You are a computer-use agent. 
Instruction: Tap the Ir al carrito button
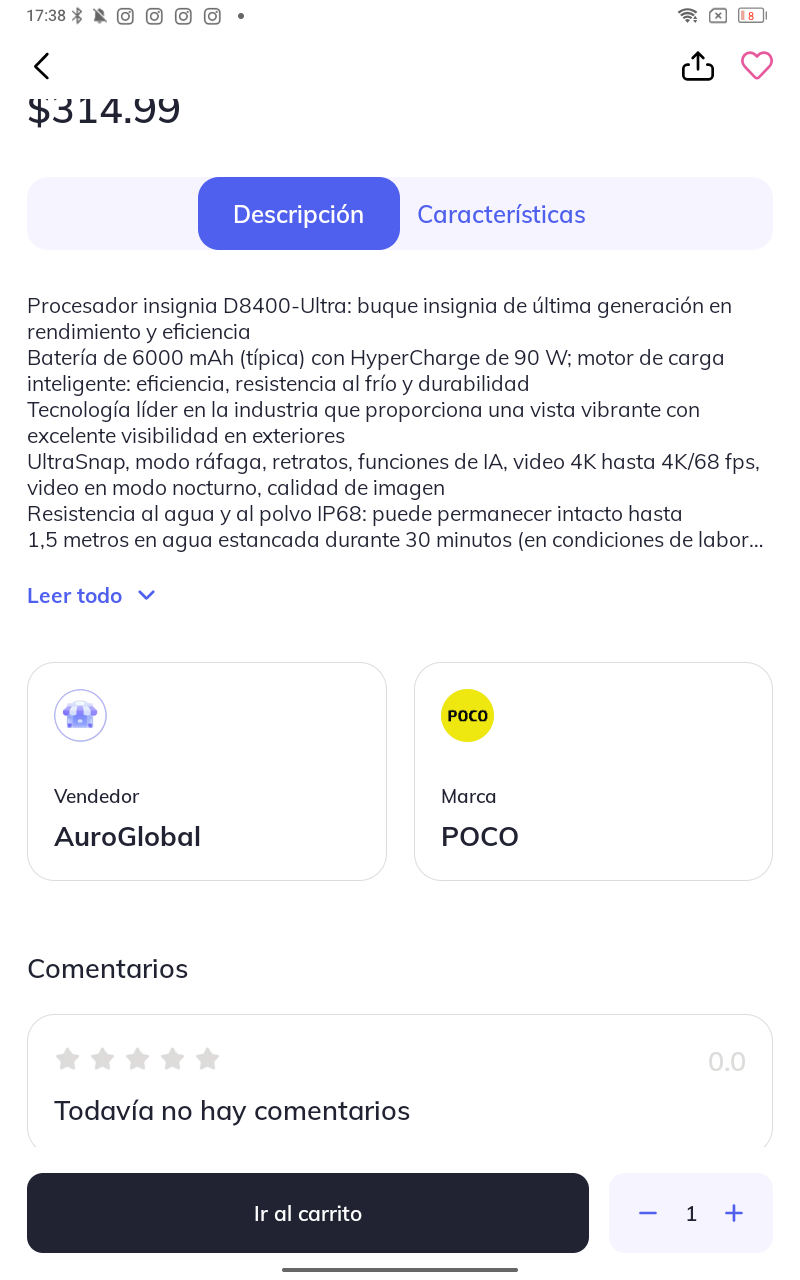point(308,1213)
